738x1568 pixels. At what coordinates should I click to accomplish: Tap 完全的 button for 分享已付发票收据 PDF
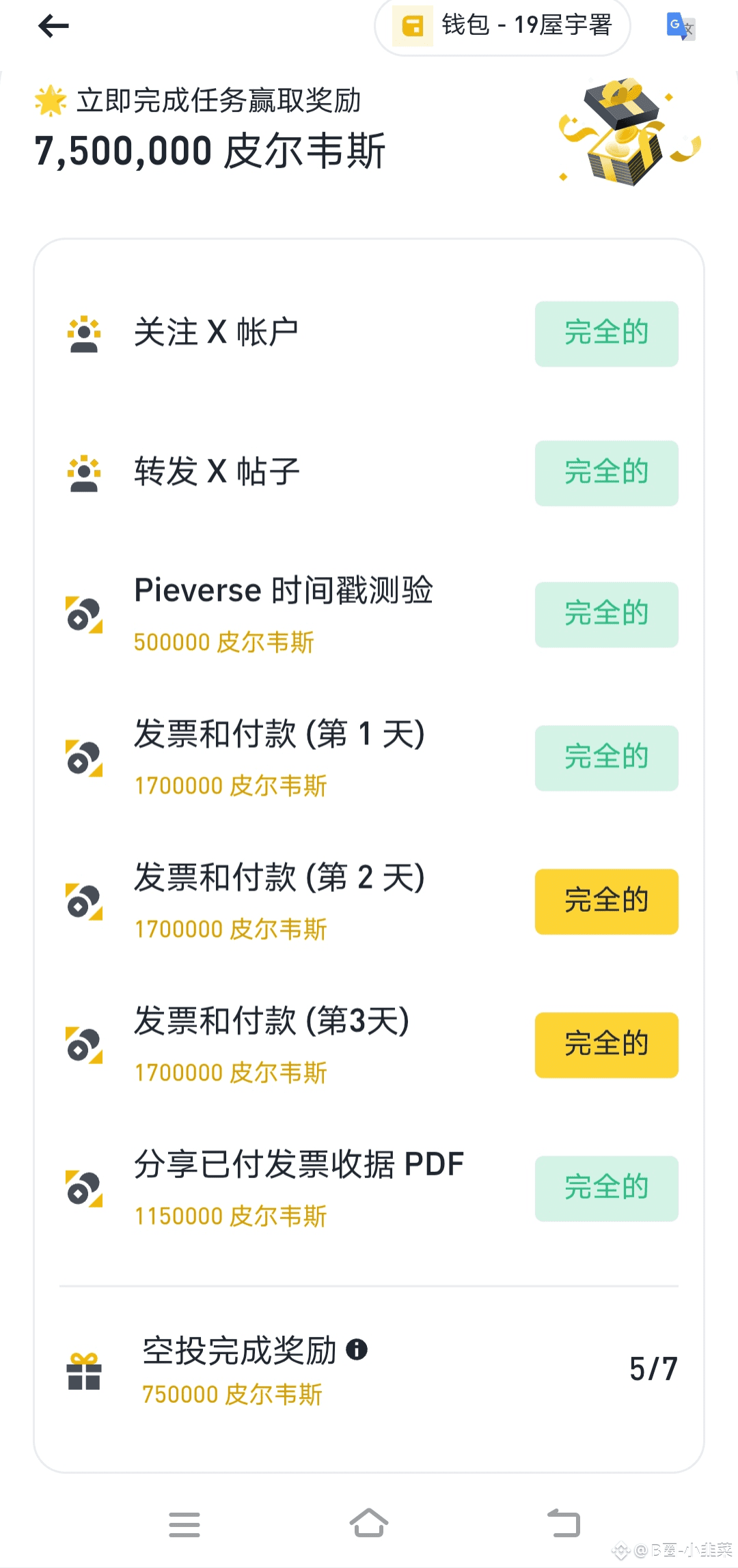[x=606, y=1188]
